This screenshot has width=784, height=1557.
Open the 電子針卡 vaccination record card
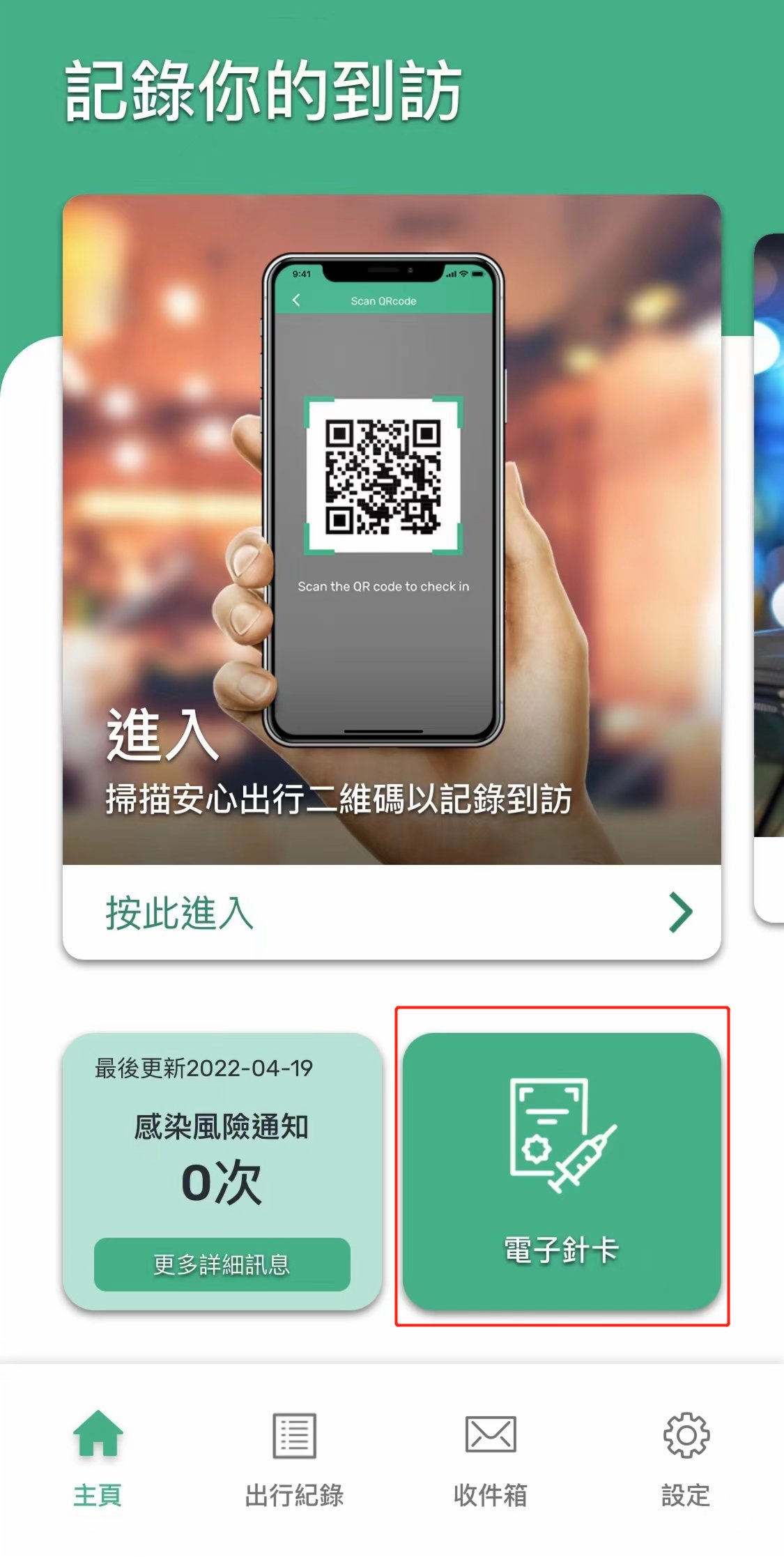[x=562, y=1170]
